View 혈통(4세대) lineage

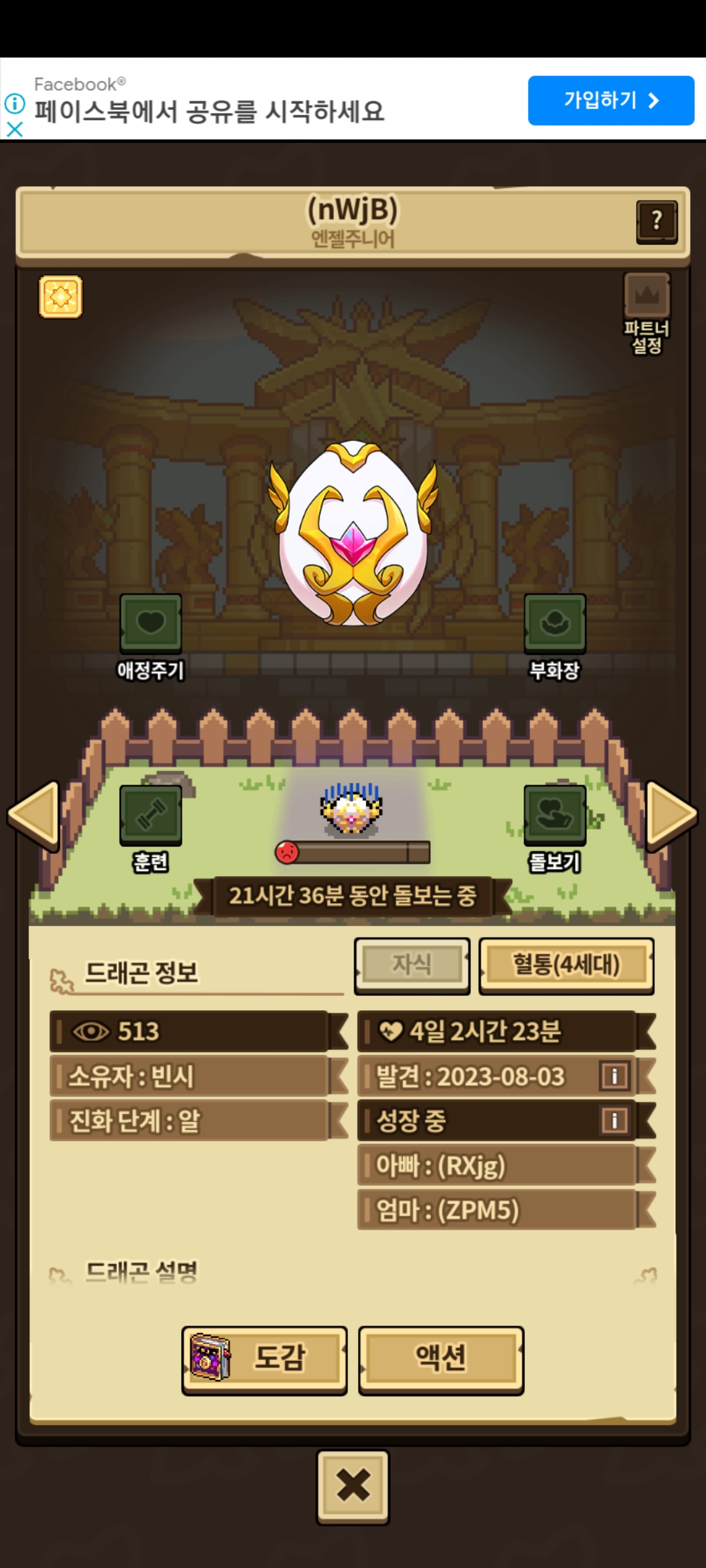coord(566,965)
